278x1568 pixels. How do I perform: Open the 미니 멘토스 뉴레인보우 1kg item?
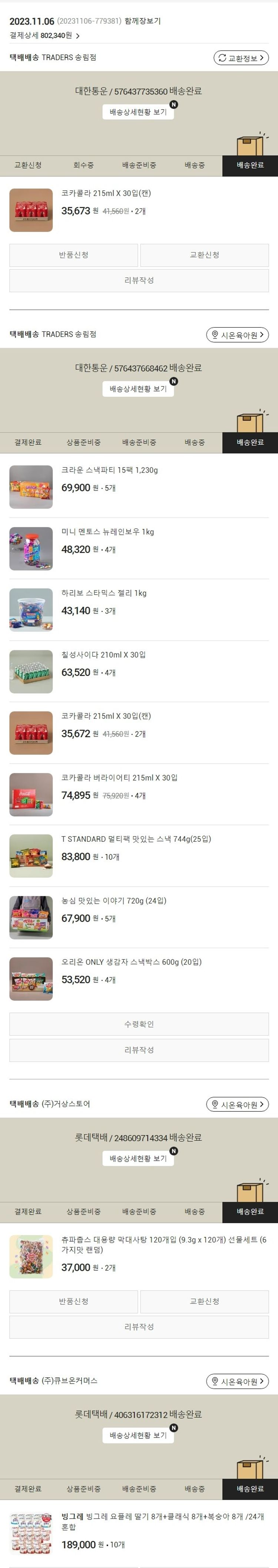click(x=107, y=531)
